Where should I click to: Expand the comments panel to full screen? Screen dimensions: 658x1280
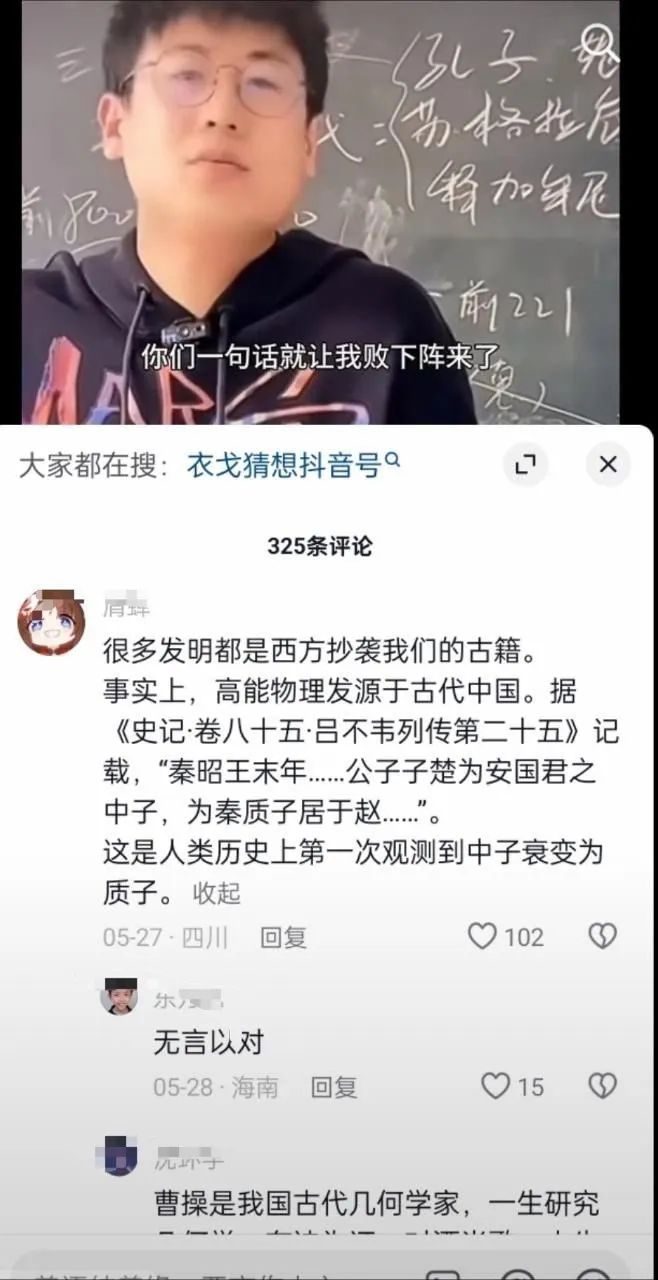coord(525,464)
